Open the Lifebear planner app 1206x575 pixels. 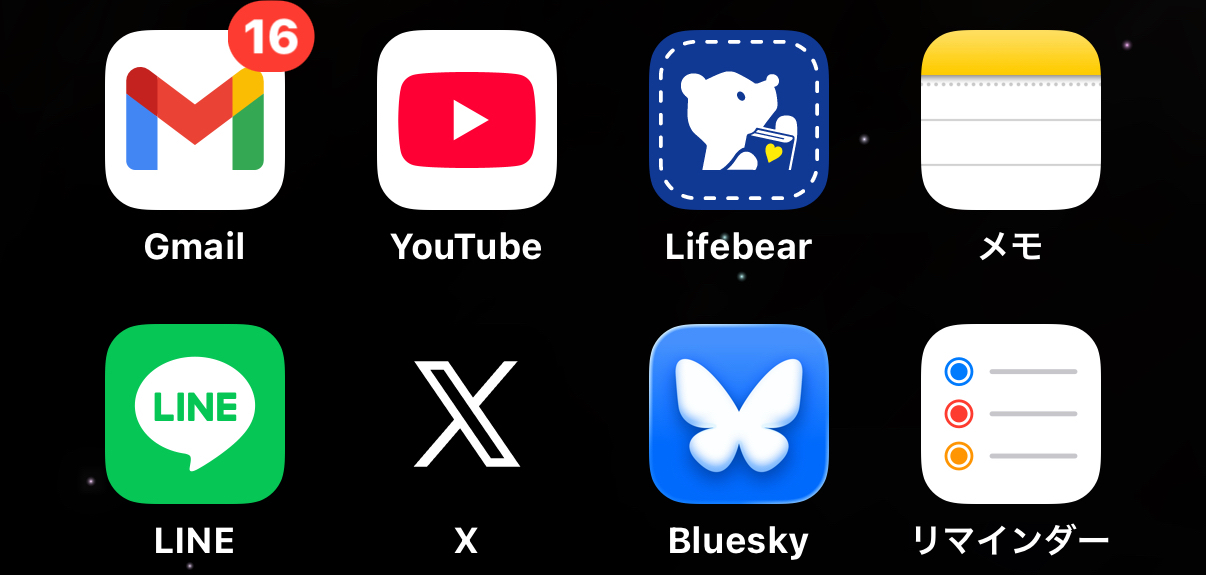click(739, 120)
